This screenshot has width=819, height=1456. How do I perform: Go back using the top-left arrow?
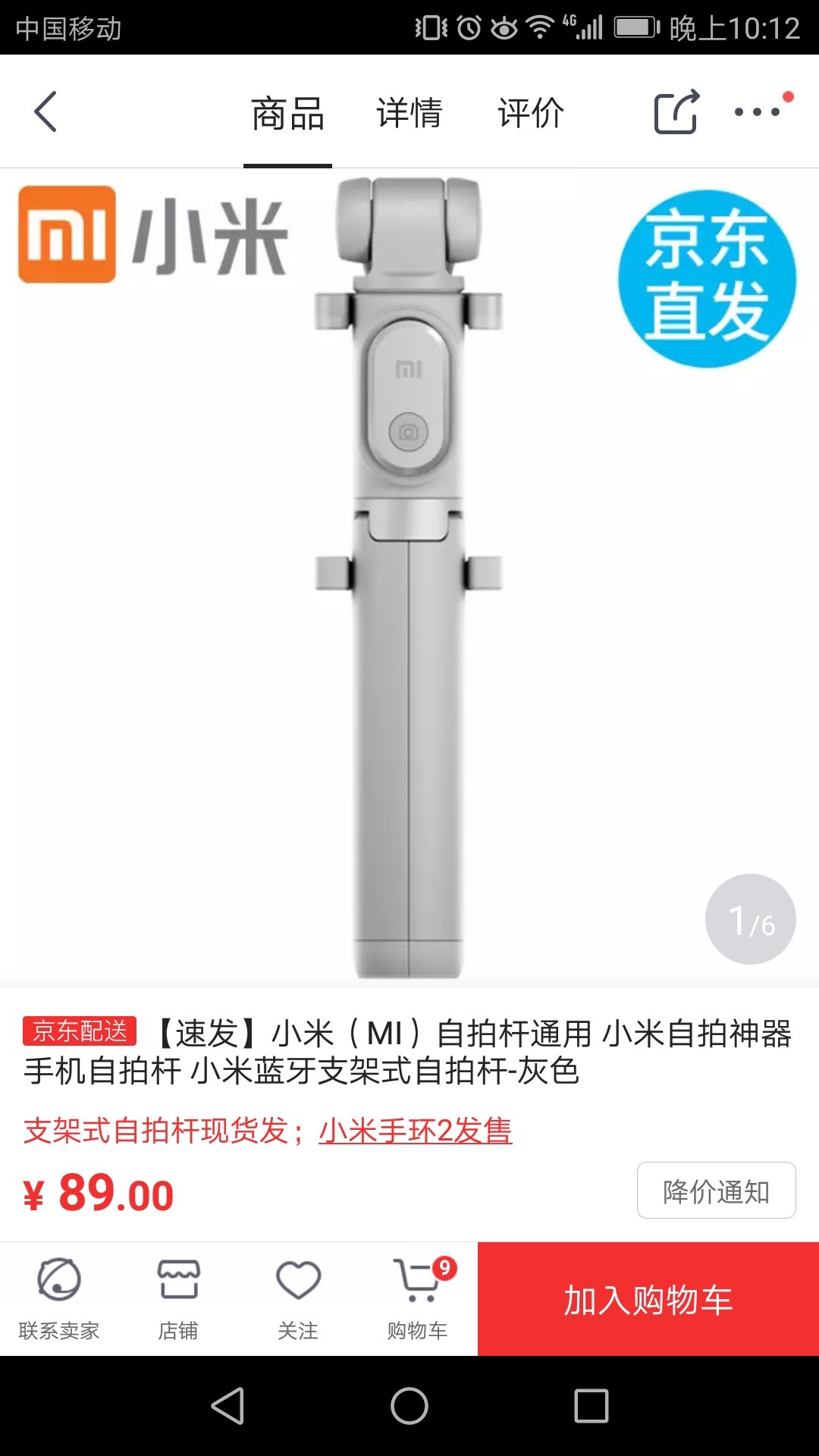(45, 112)
